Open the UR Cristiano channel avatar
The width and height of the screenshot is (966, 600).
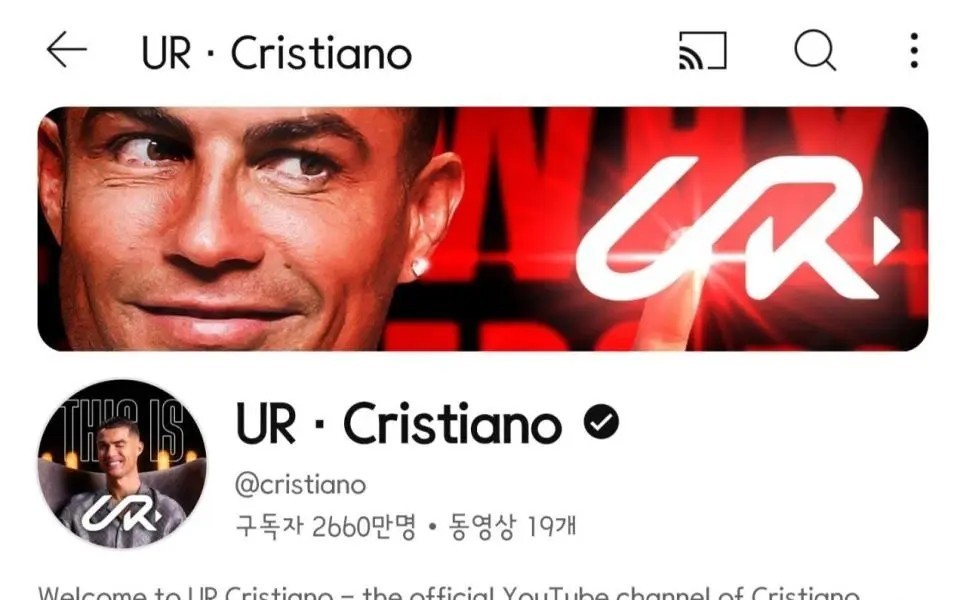(122, 463)
